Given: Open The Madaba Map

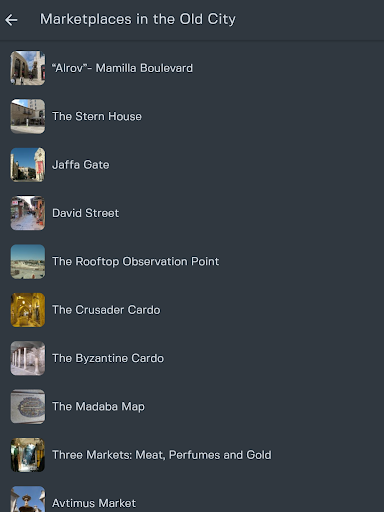Looking at the screenshot, I should click(x=192, y=407).
